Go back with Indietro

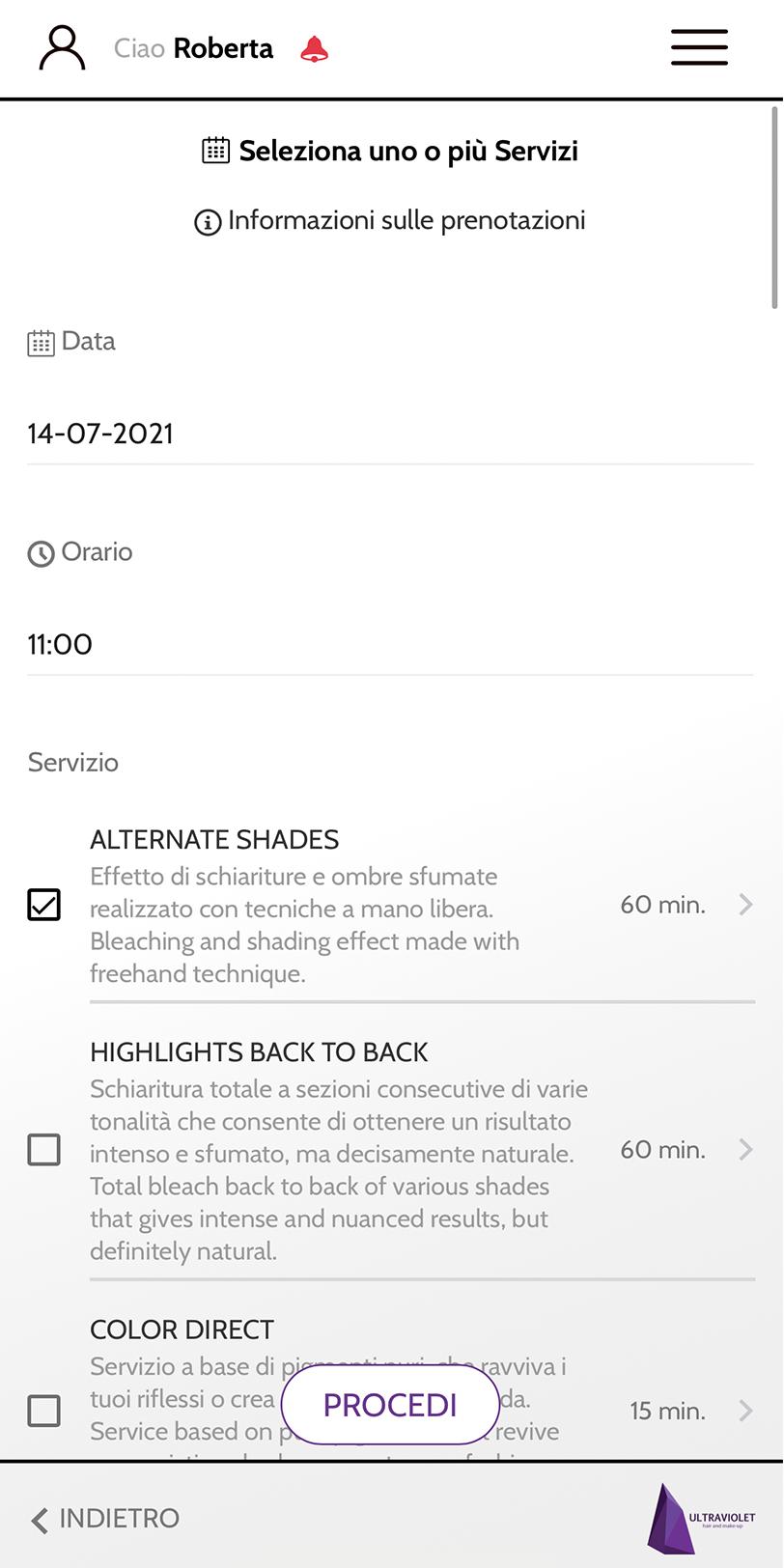click(x=105, y=1519)
